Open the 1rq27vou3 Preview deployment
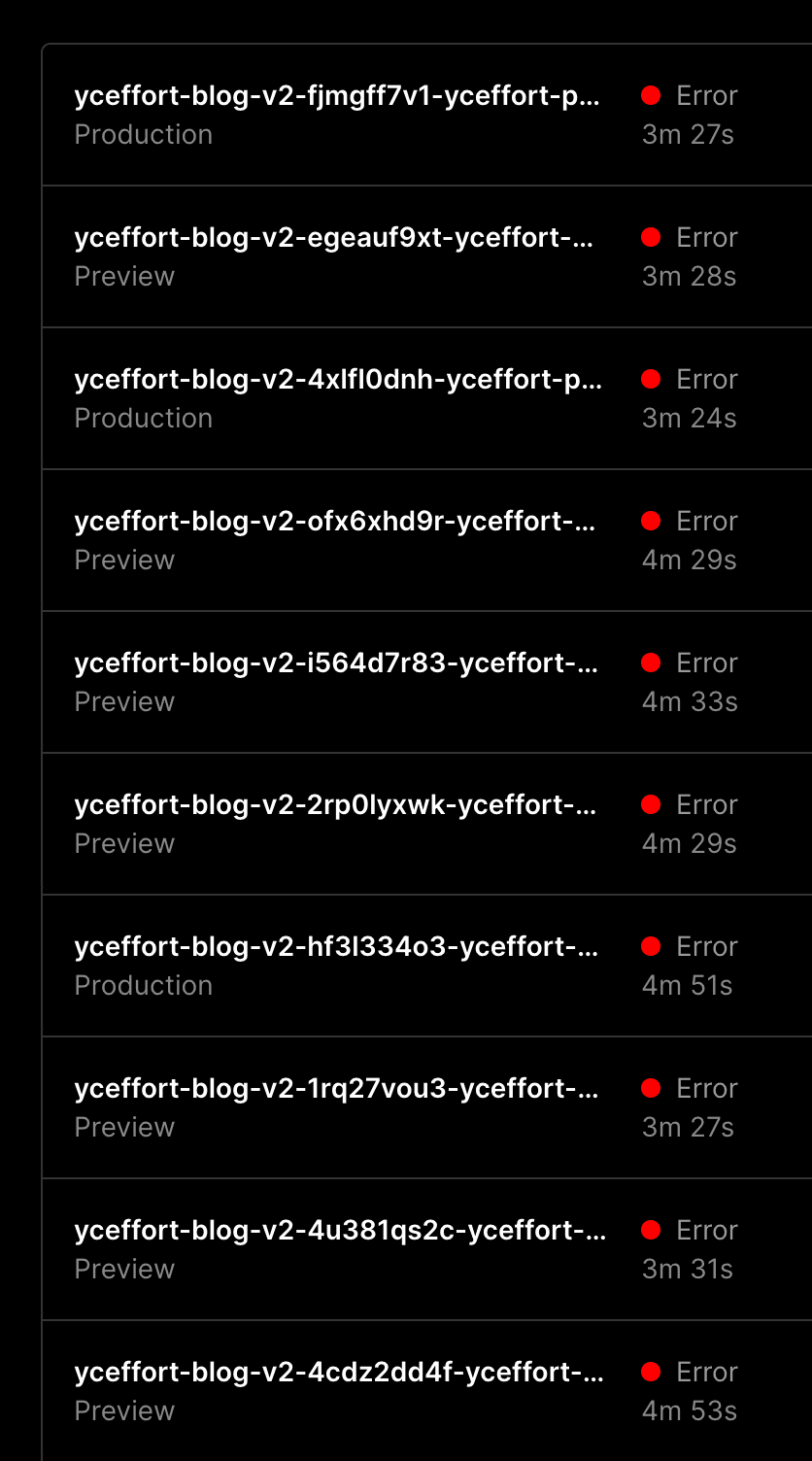This screenshot has height=1461, width=812. pyautogui.click(x=338, y=1088)
